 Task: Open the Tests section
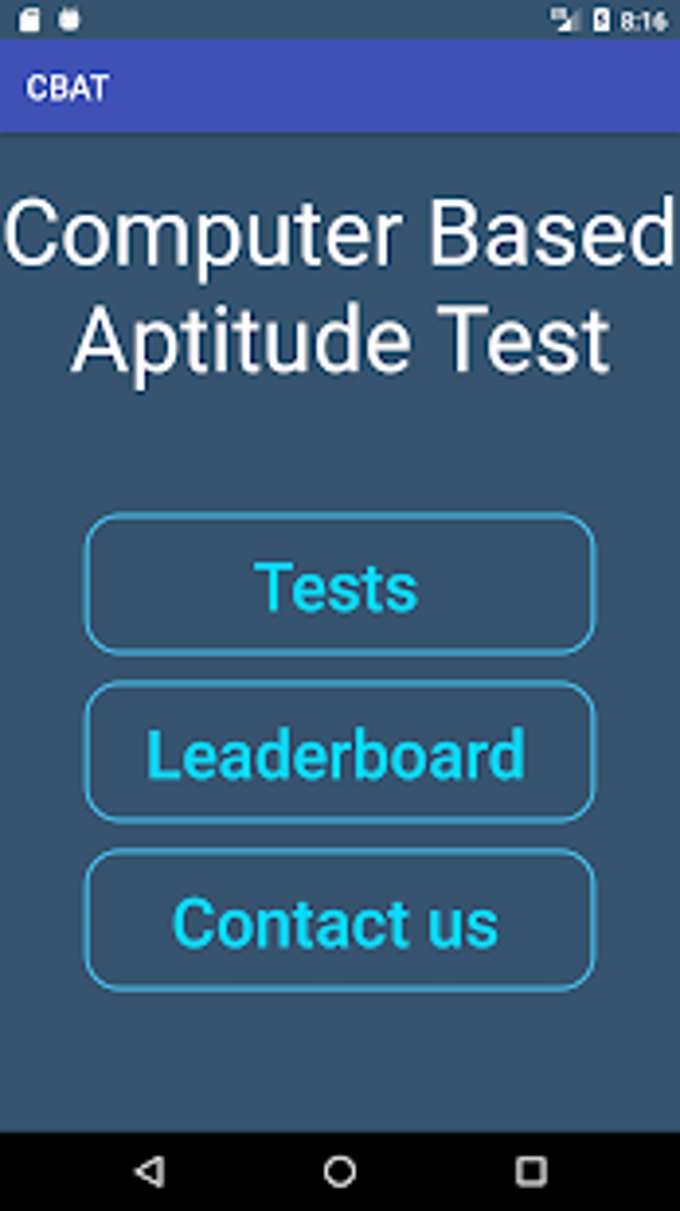(x=340, y=585)
